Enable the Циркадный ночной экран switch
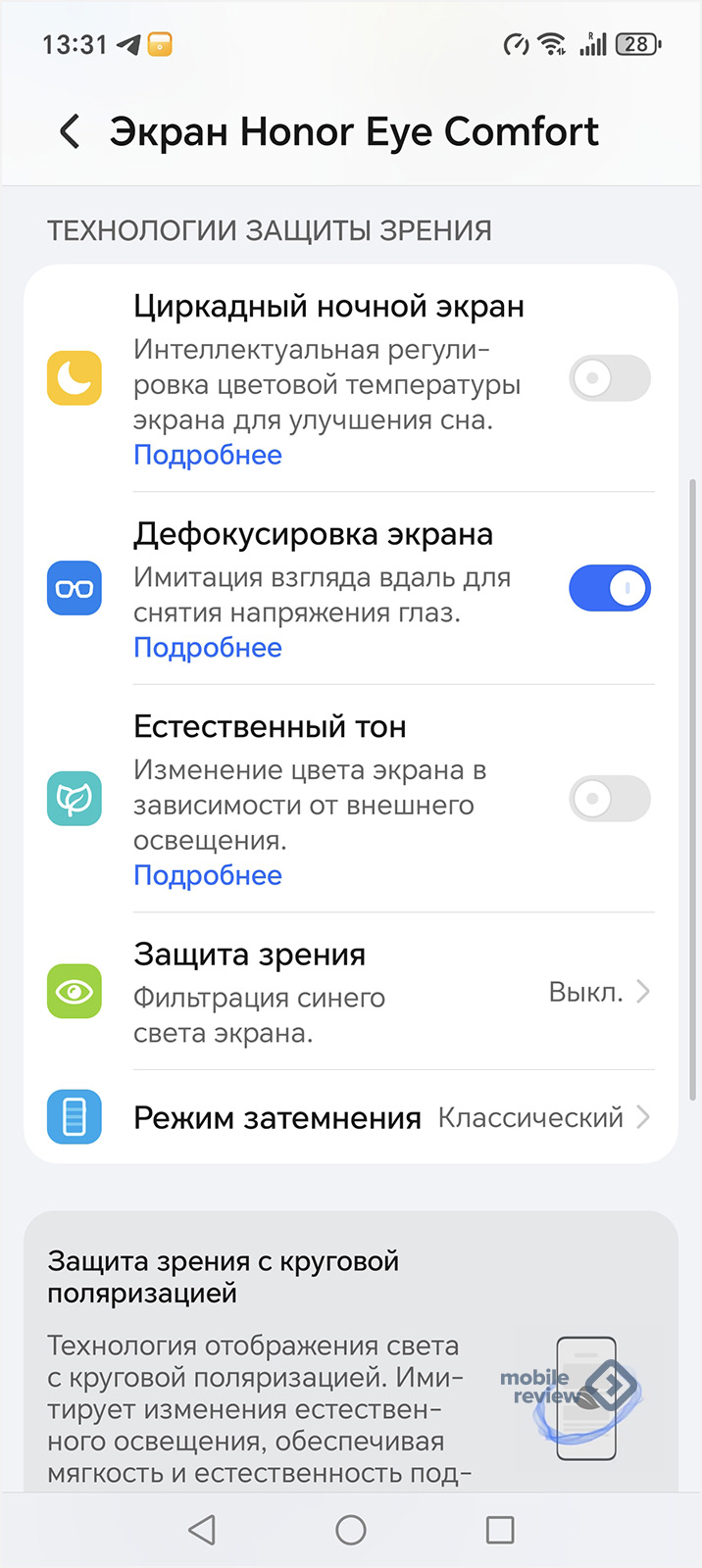This screenshot has height=1568, width=702. (609, 378)
